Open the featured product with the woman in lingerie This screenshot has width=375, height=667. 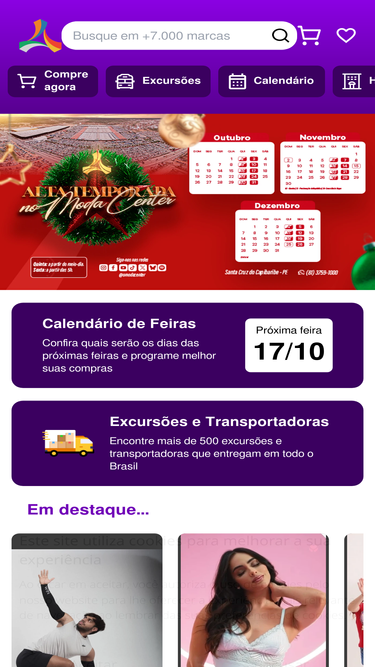click(253, 600)
